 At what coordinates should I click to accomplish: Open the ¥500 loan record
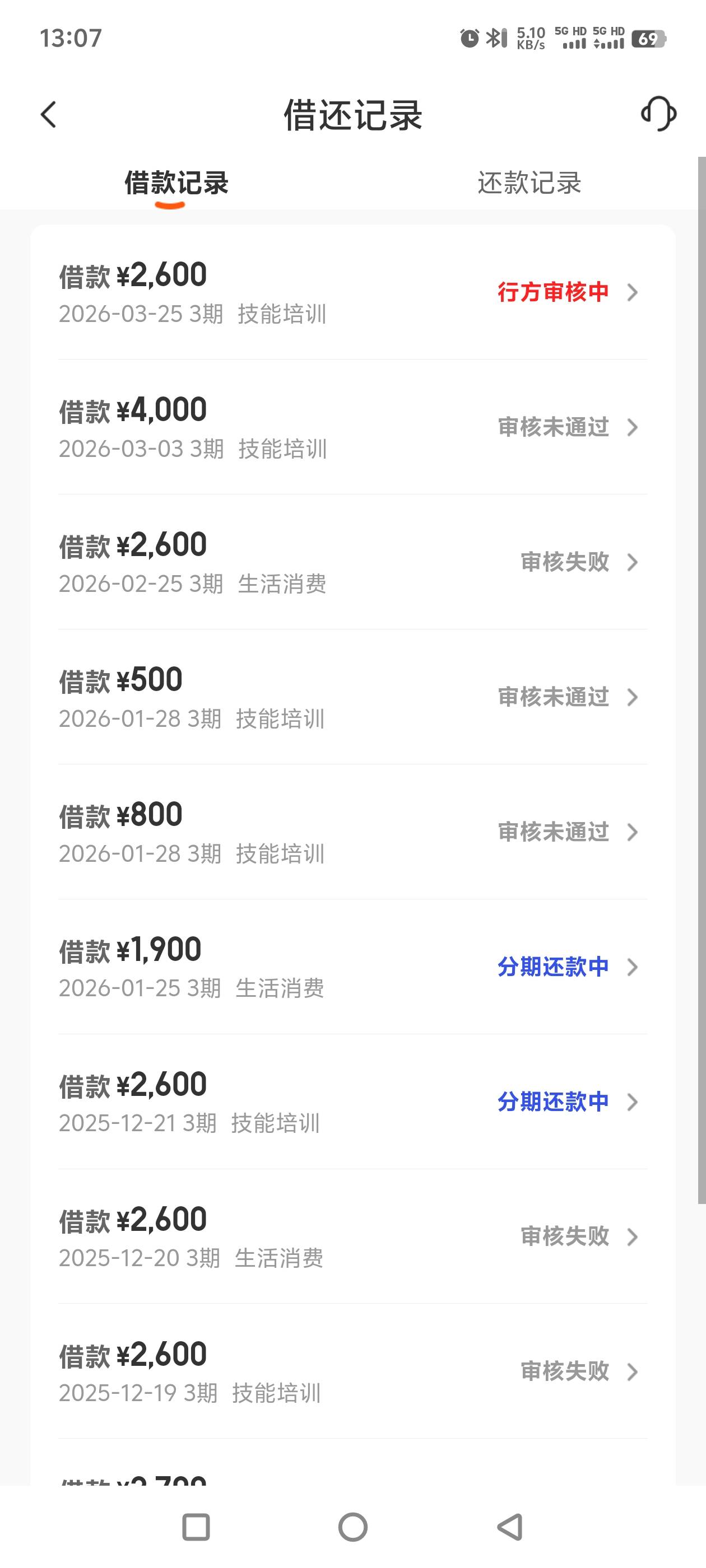pos(352,698)
